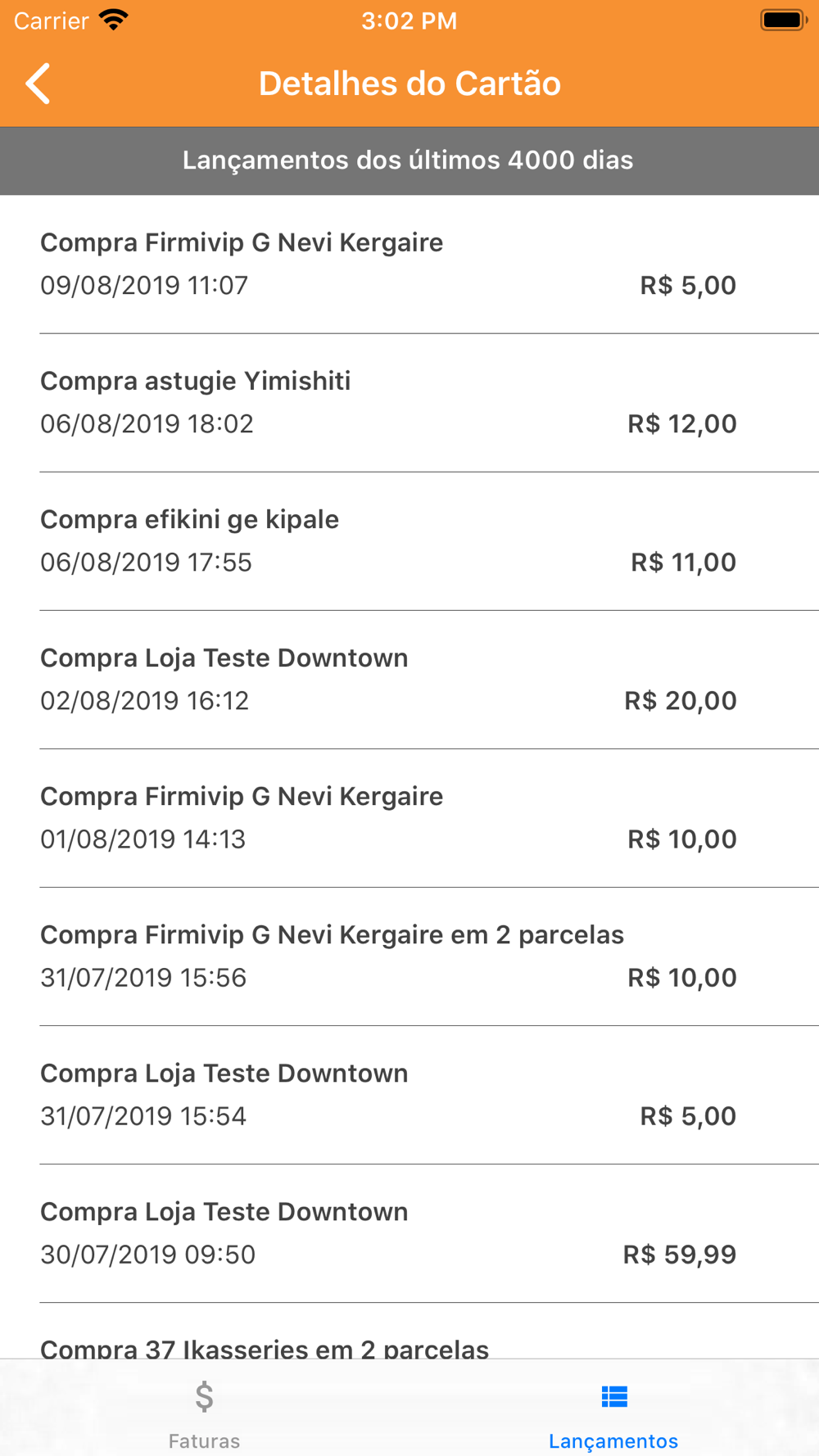Image resolution: width=819 pixels, height=1456 pixels.
Task: Go back from Detalhes do Cartão
Action: tap(38, 84)
